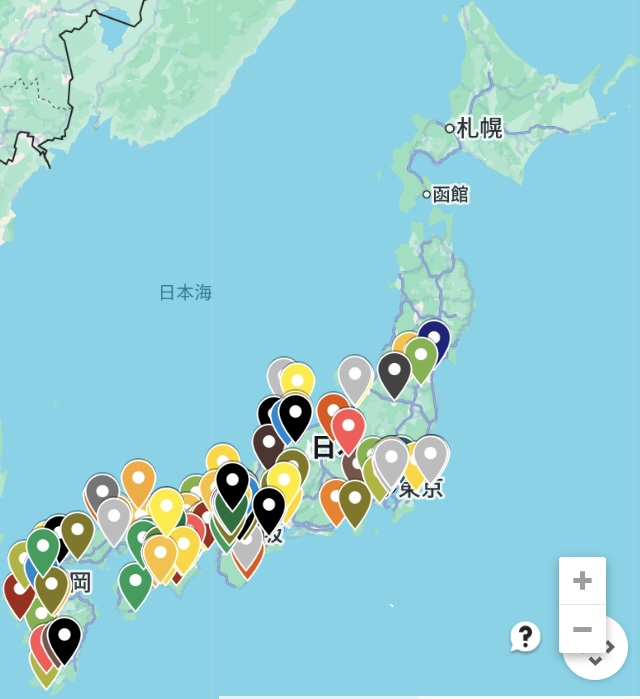Tap the dark gray pin below the blue pin

(394, 370)
